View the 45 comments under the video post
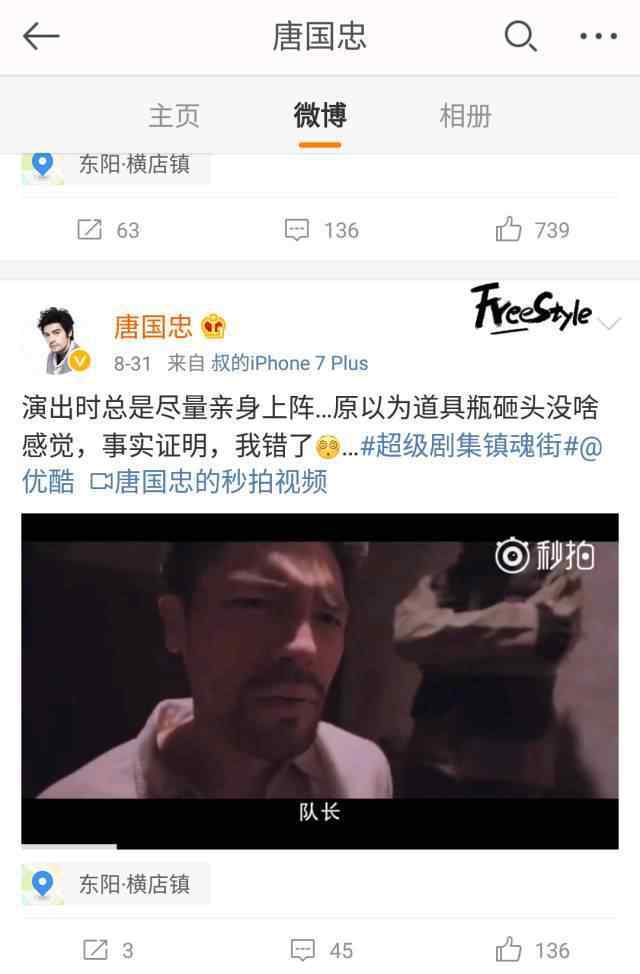The image size is (640, 974). (322, 950)
